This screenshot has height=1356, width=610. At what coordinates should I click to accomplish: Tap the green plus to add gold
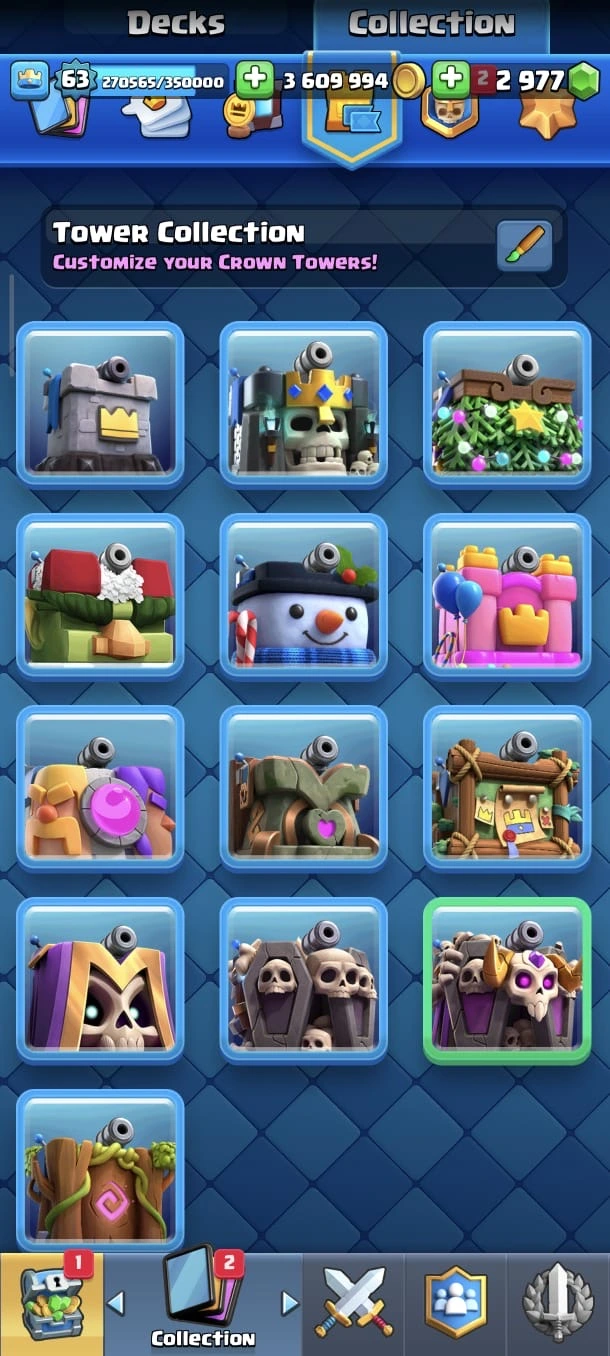(255, 79)
